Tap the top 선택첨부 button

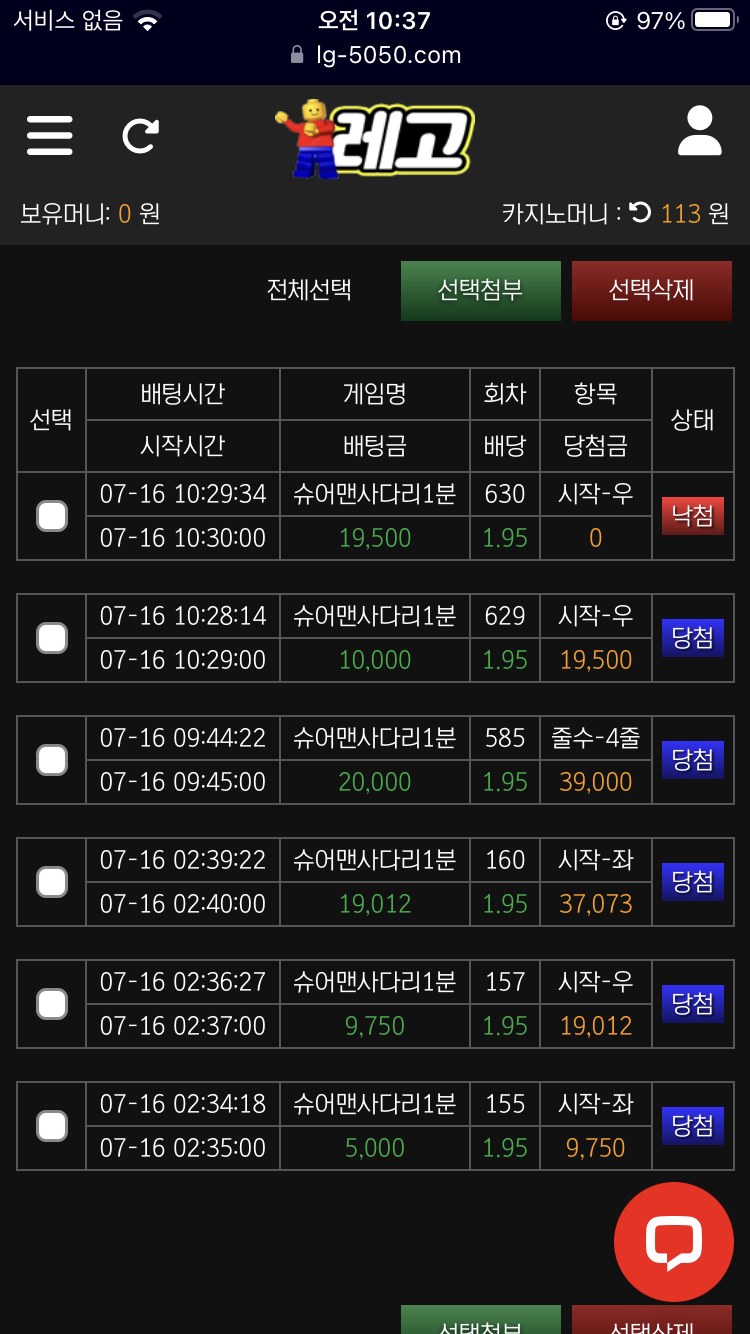pyautogui.click(x=480, y=290)
